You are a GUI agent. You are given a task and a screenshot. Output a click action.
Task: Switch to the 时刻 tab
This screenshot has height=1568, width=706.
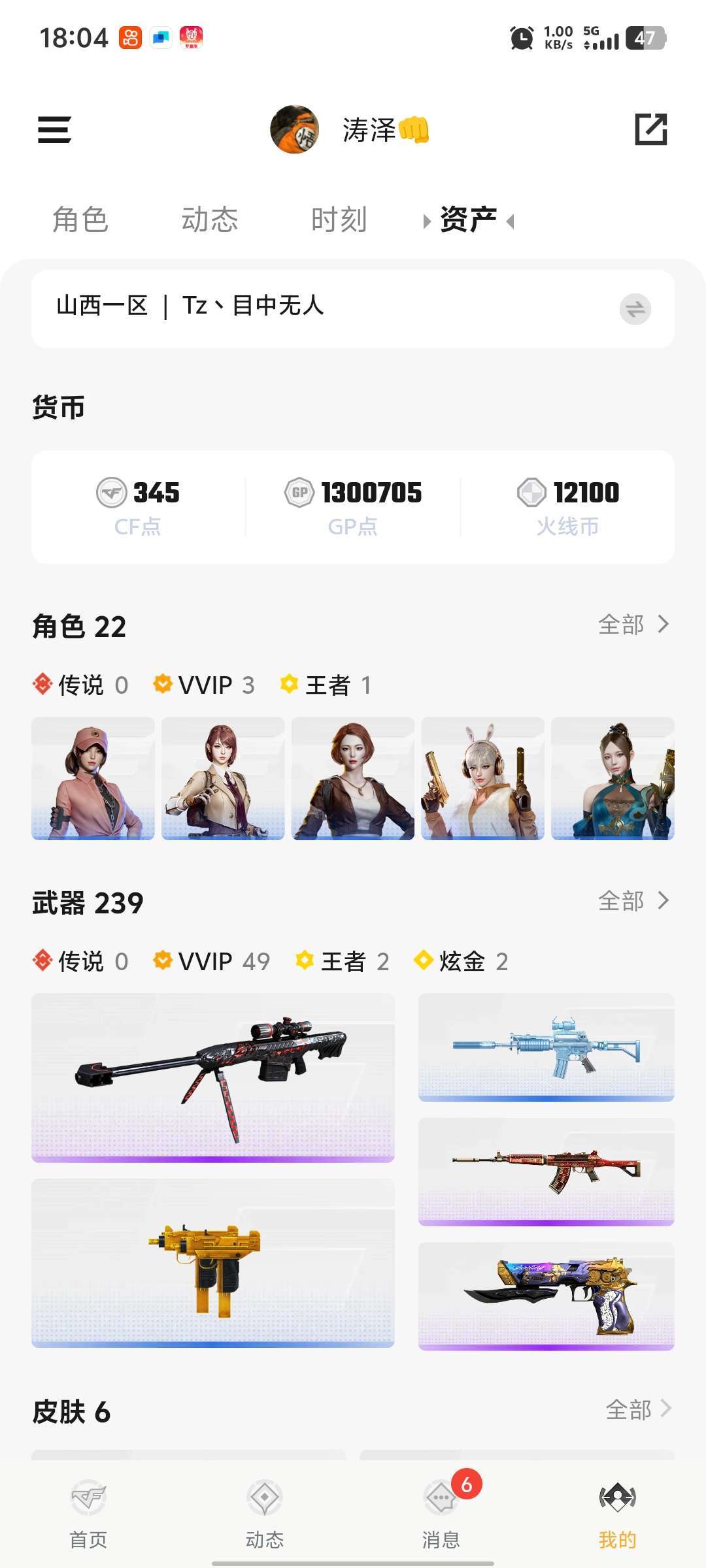(x=339, y=220)
